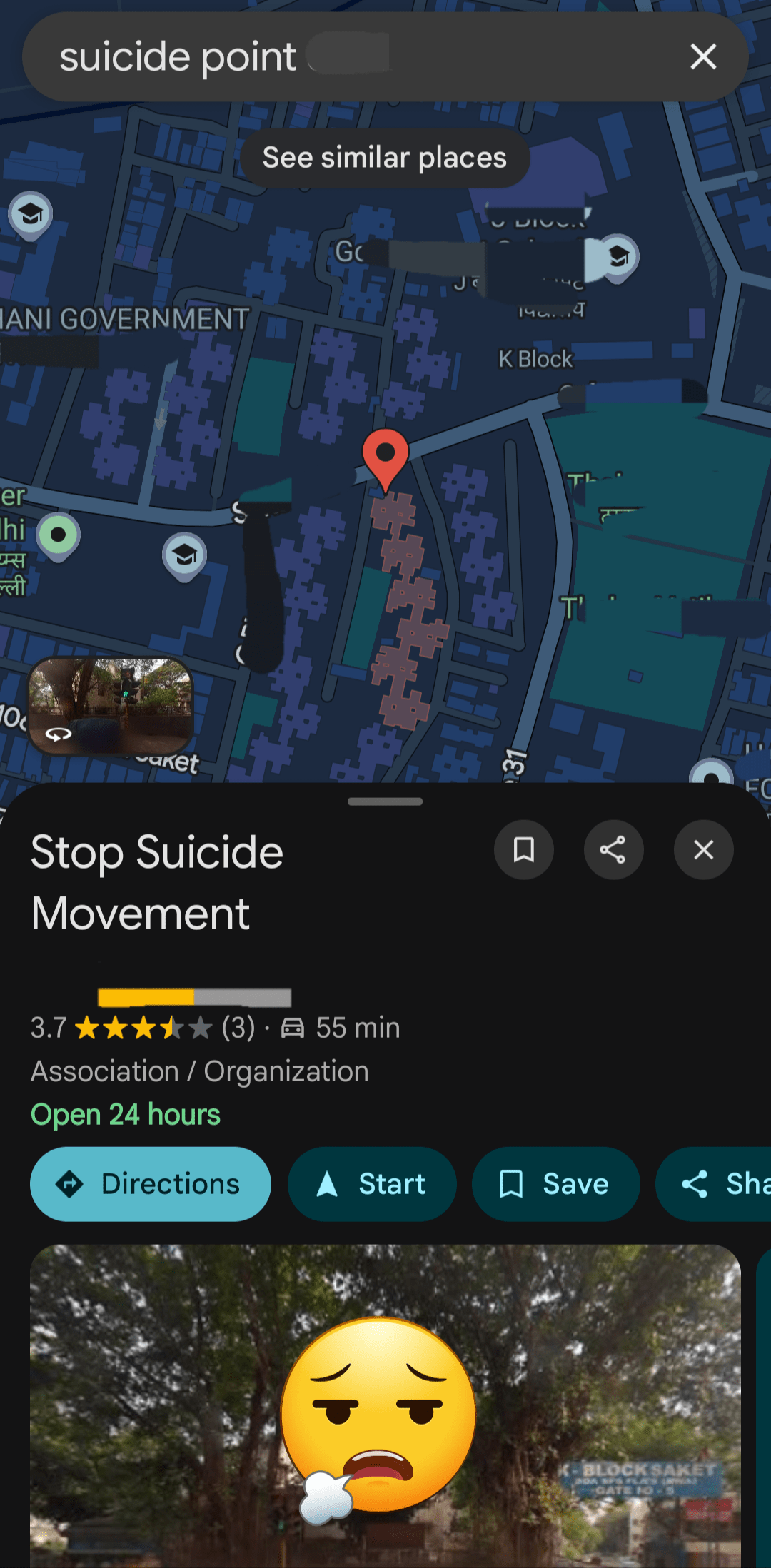Open the Street View thumbnail on the map

tap(111, 705)
